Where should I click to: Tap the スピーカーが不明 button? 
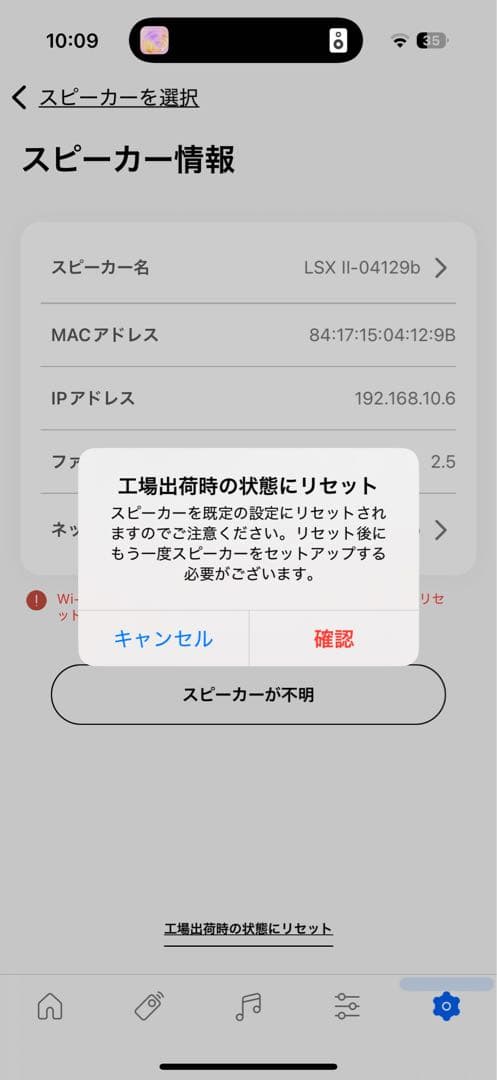pyautogui.click(x=248, y=694)
